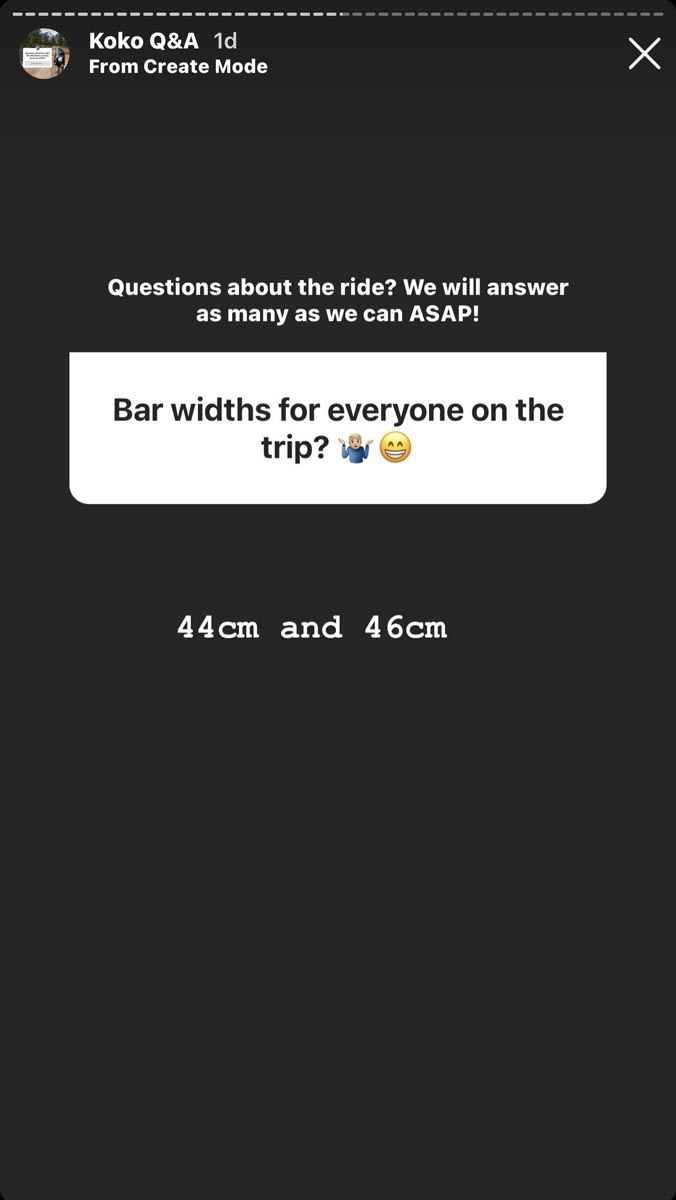Tap the Koko Q&A highlight name
This screenshot has width=676, height=1200.
point(144,41)
